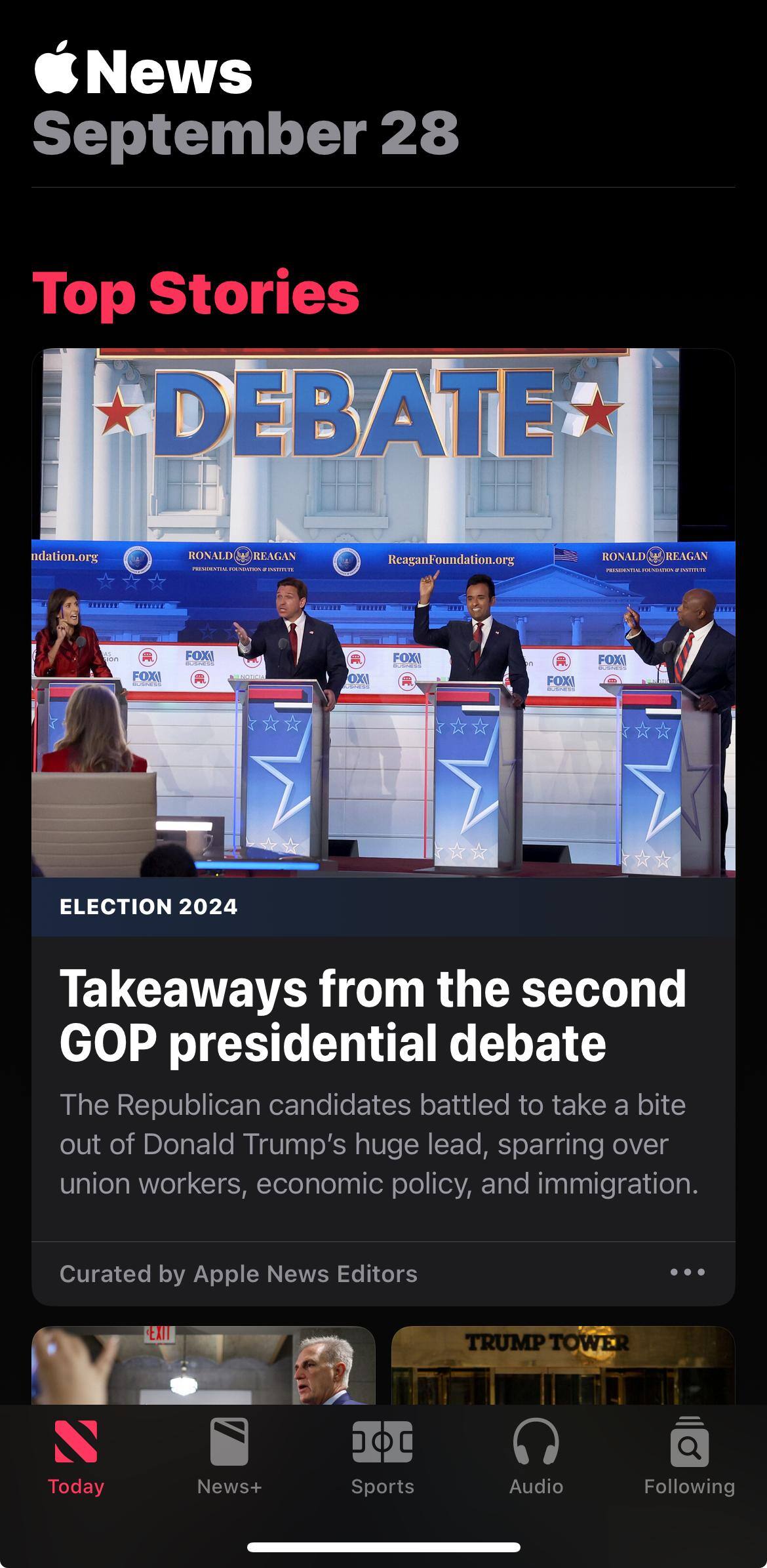Open the GOP presidential debate takeaways story

[x=372, y=1015]
